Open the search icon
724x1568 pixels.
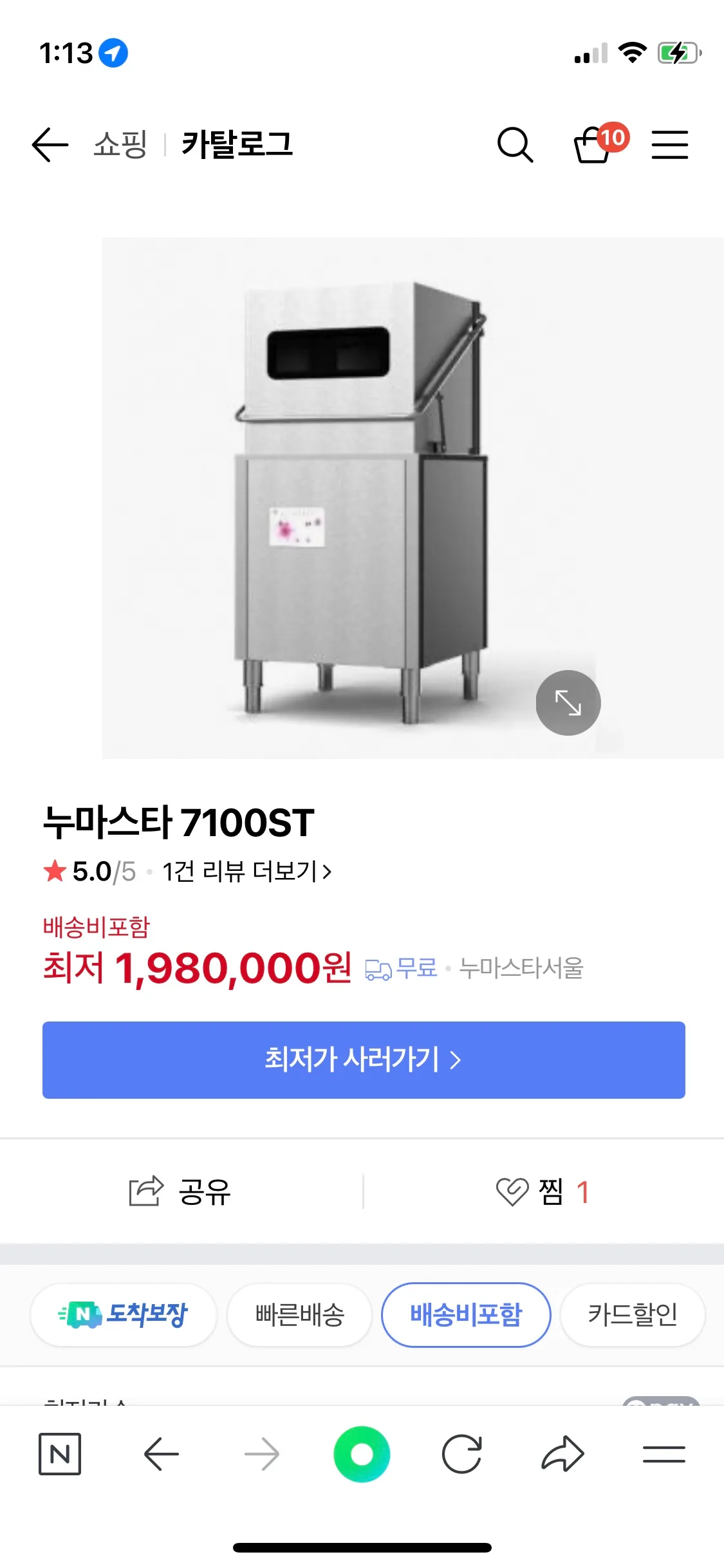pyautogui.click(x=515, y=144)
